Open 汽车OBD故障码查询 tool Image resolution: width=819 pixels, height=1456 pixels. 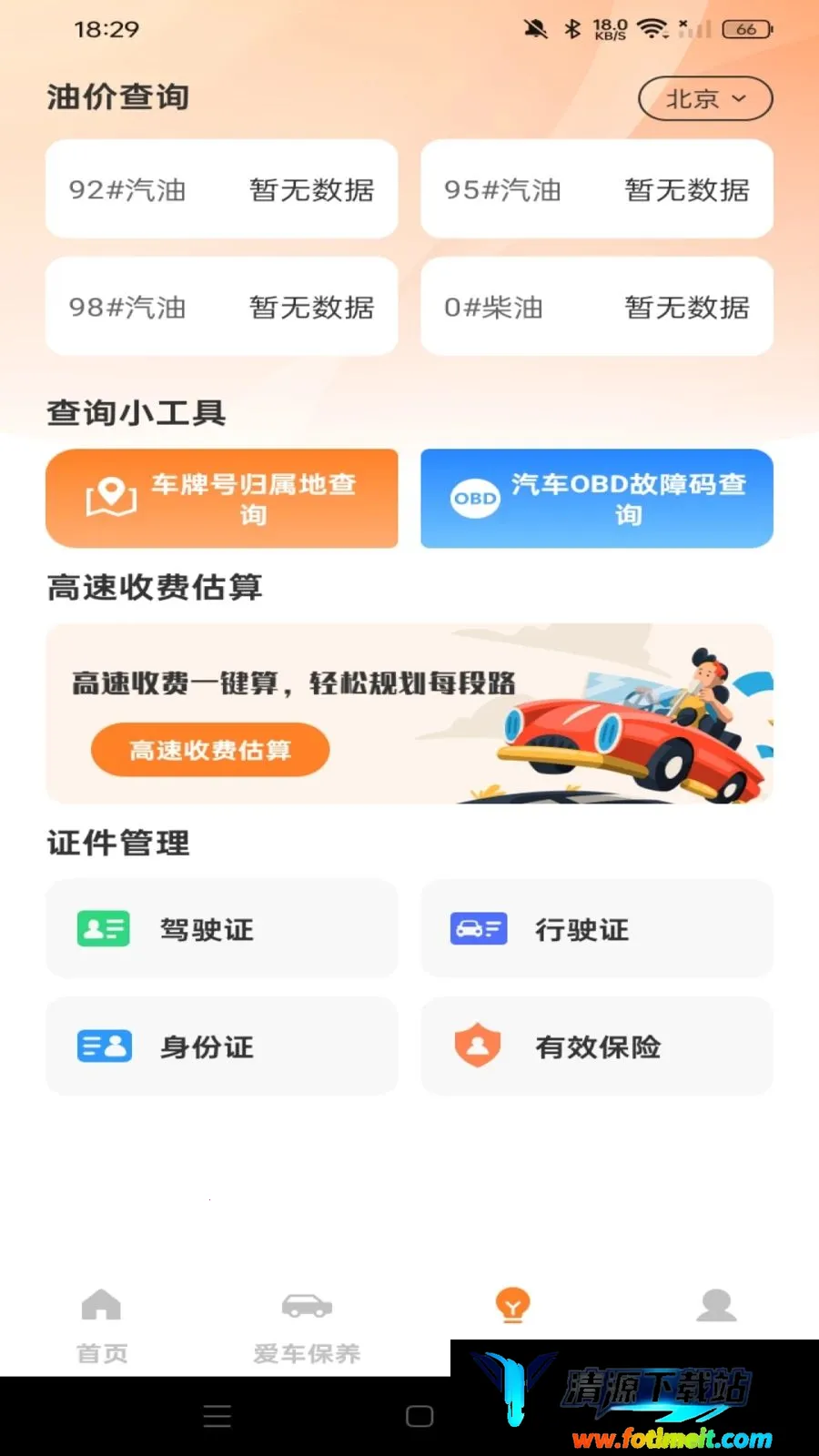click(597, 499)
